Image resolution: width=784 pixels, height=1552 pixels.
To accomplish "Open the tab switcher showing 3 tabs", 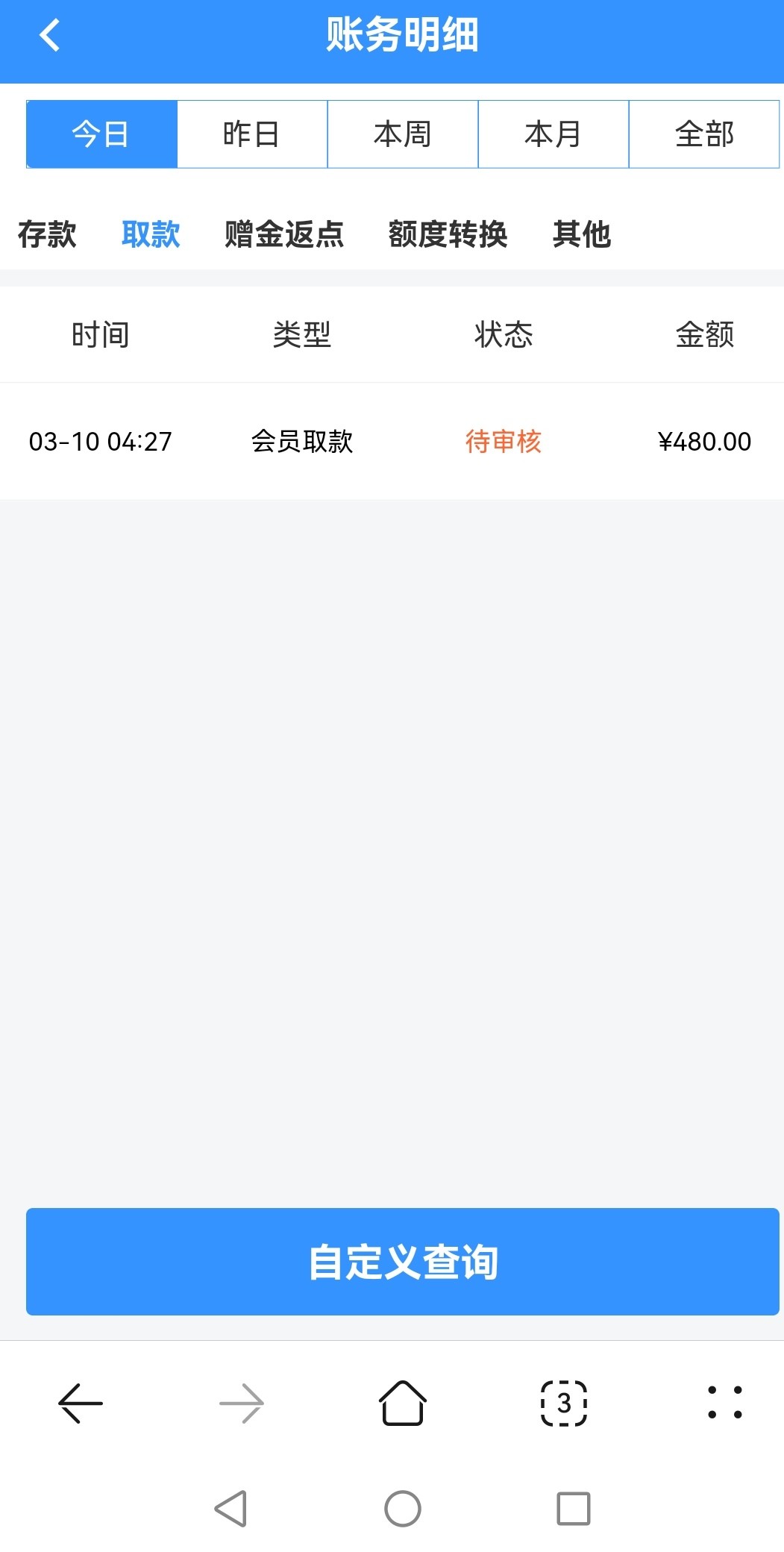I will pos(563,1403).
